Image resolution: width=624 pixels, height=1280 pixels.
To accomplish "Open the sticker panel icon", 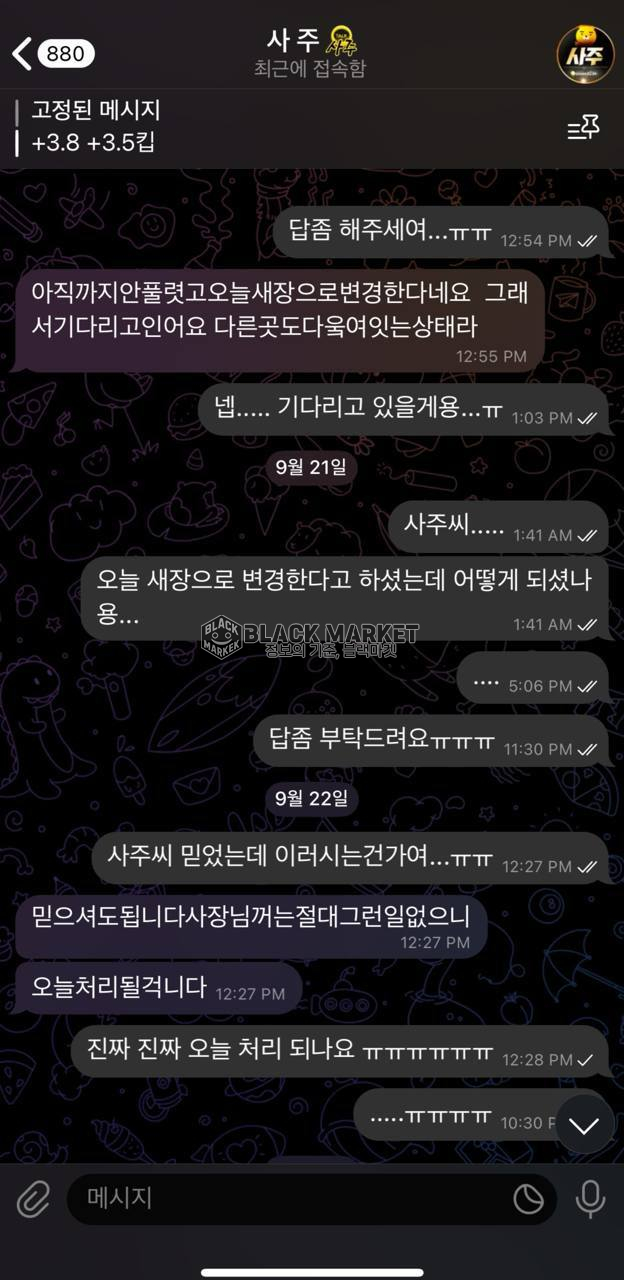I will [528, 1198].
